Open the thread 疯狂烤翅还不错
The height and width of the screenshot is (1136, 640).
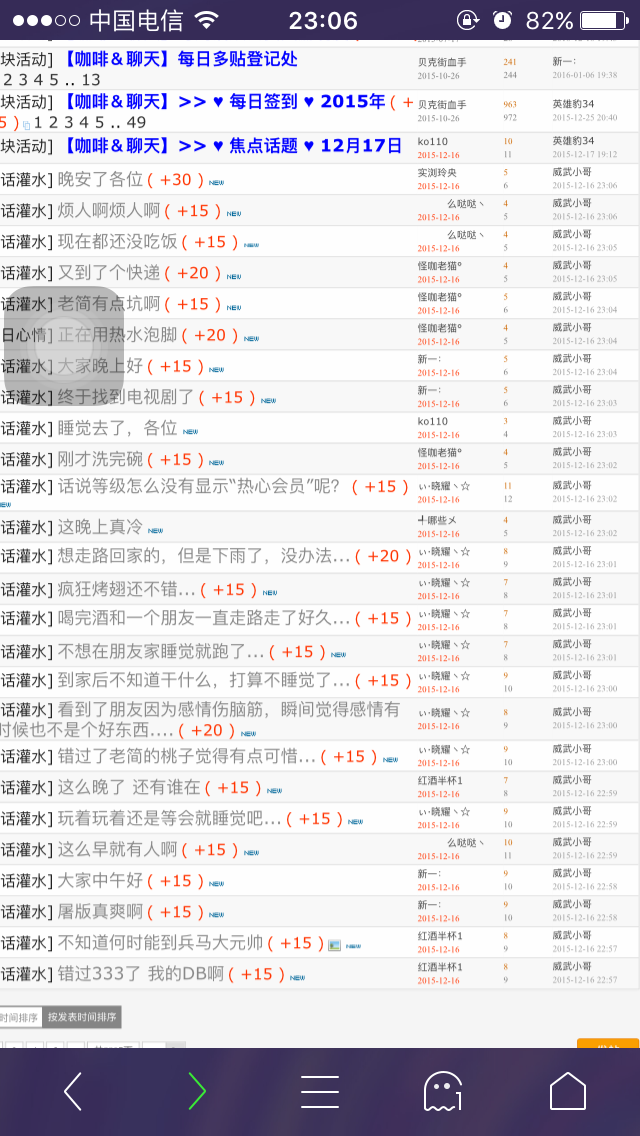tap(126, 589)
